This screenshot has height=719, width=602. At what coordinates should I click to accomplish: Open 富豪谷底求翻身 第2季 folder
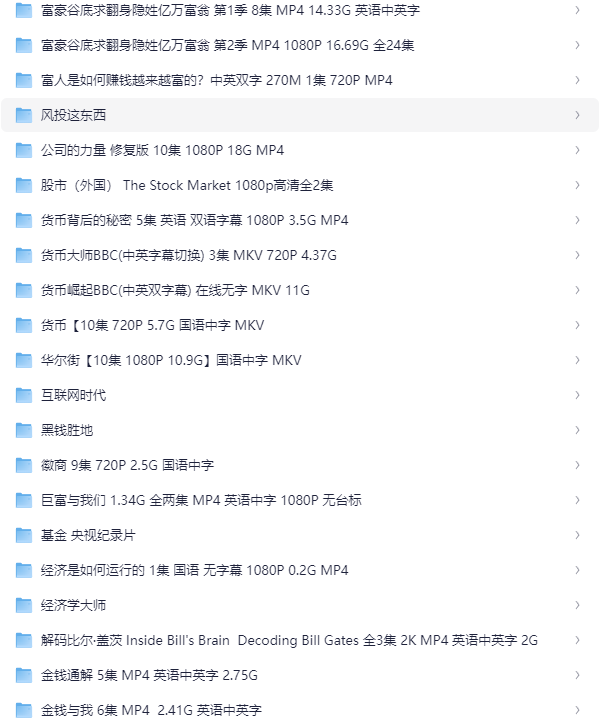point(228,45)
